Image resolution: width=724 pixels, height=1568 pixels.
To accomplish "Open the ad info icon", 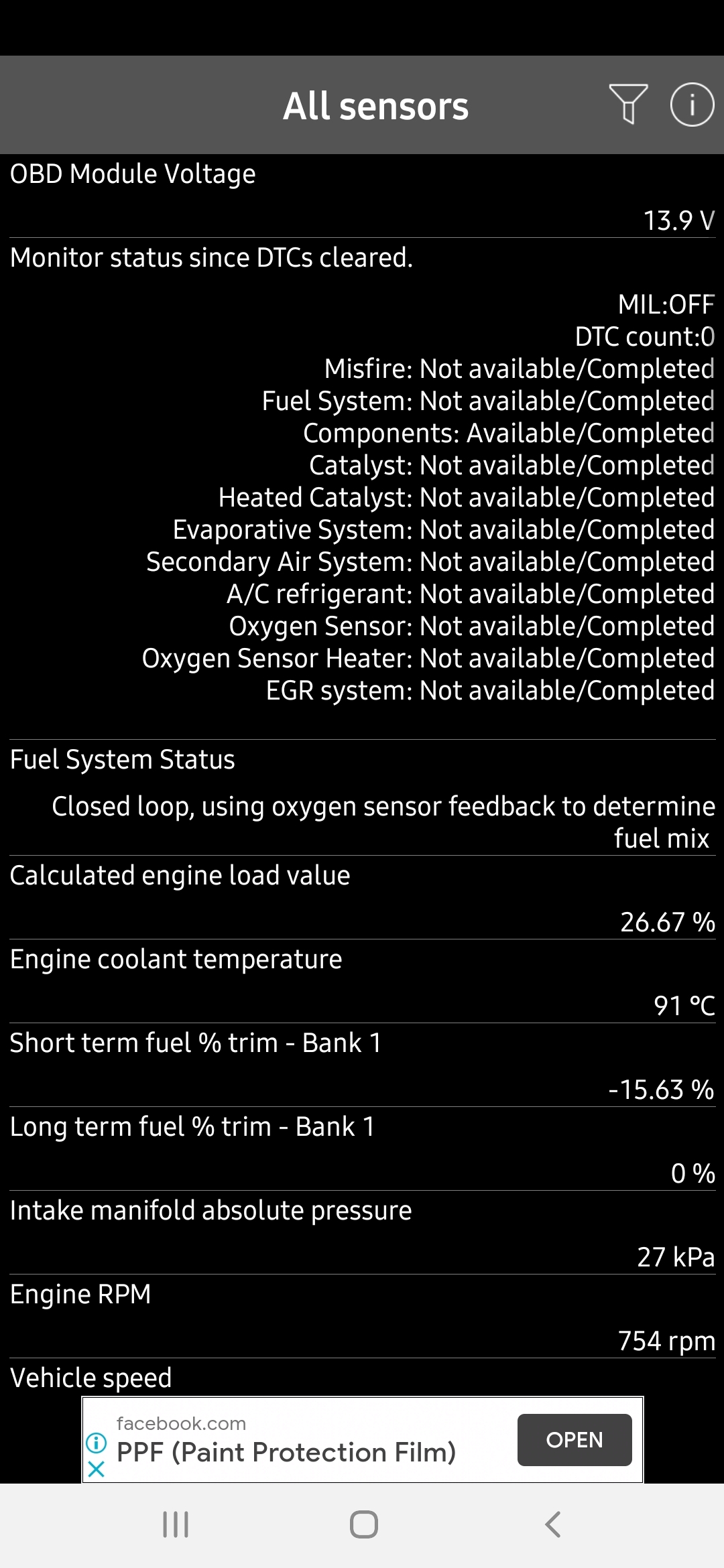I will [x=97, y=1441].
